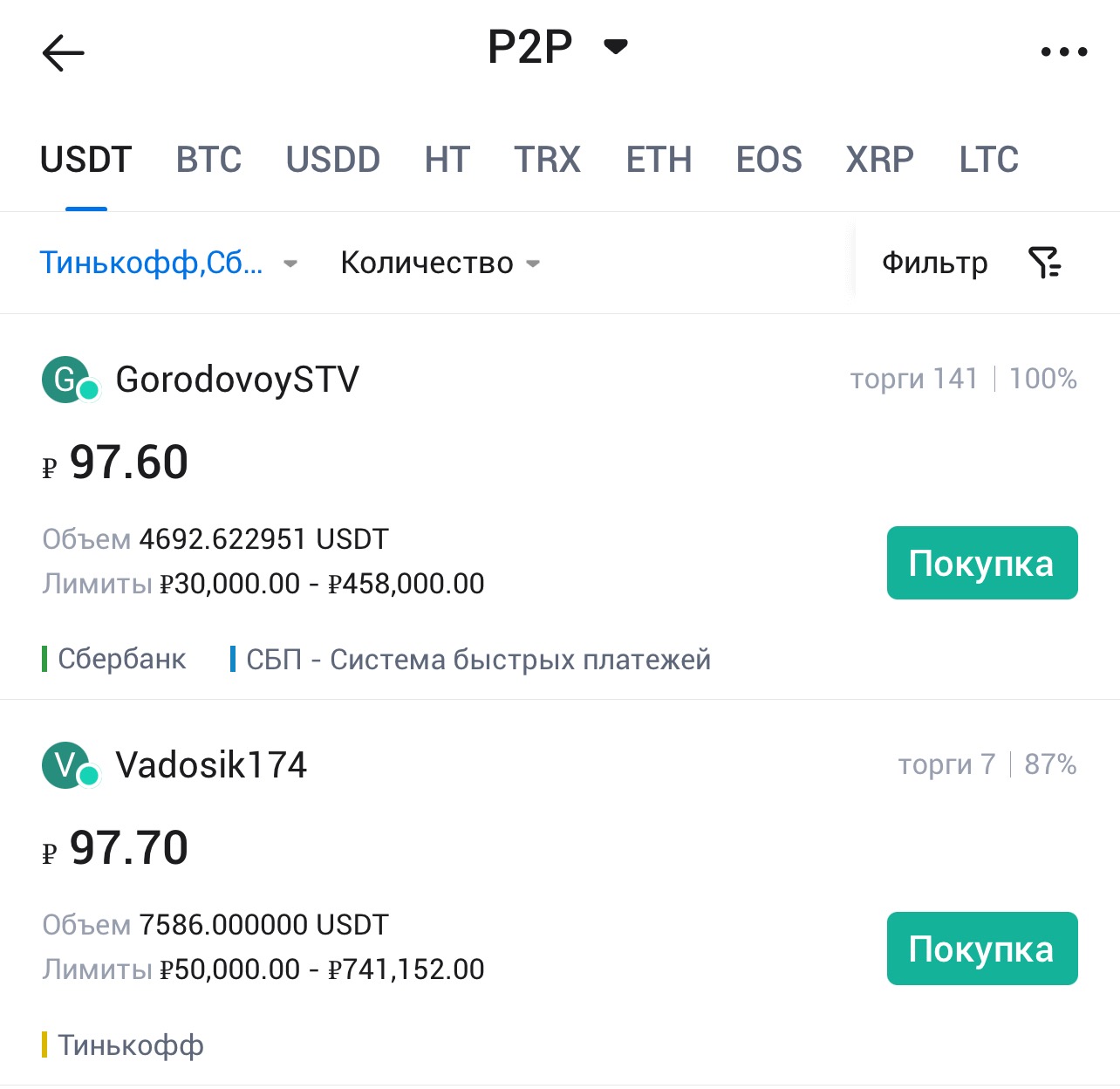
Task: Open the EOS tab
Action: click(x=768, y=160)
